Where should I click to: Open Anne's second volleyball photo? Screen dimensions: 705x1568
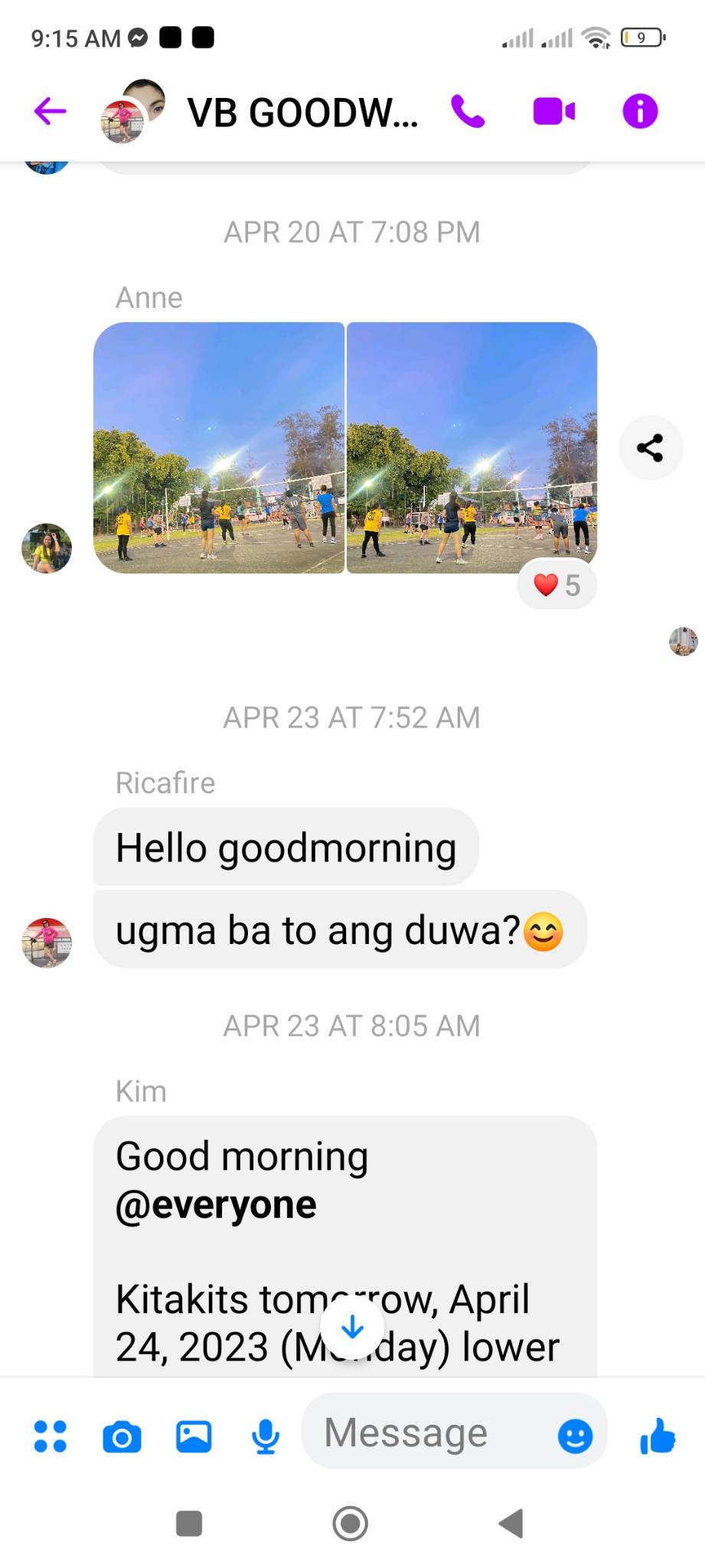click(472, 447)
